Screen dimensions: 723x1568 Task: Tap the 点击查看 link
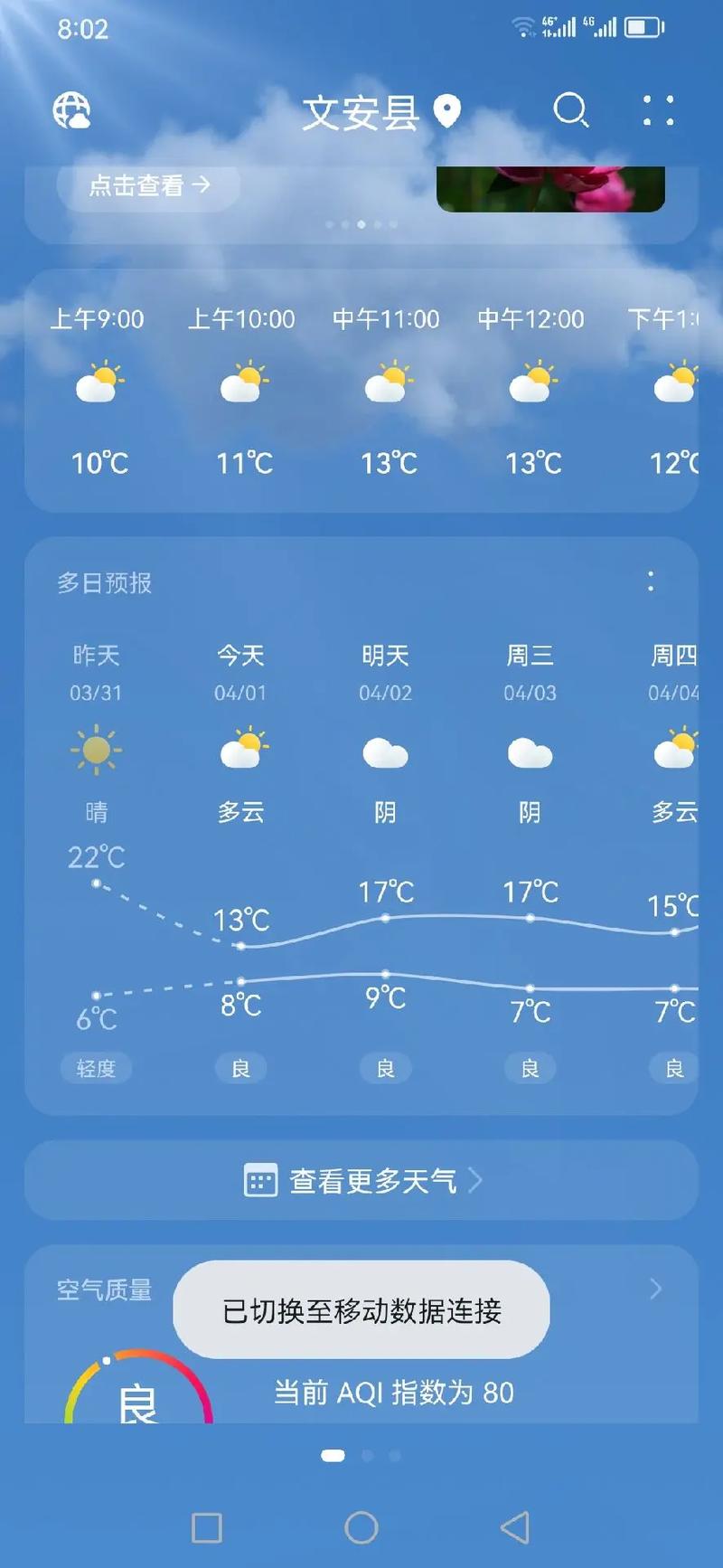point(147,187)
